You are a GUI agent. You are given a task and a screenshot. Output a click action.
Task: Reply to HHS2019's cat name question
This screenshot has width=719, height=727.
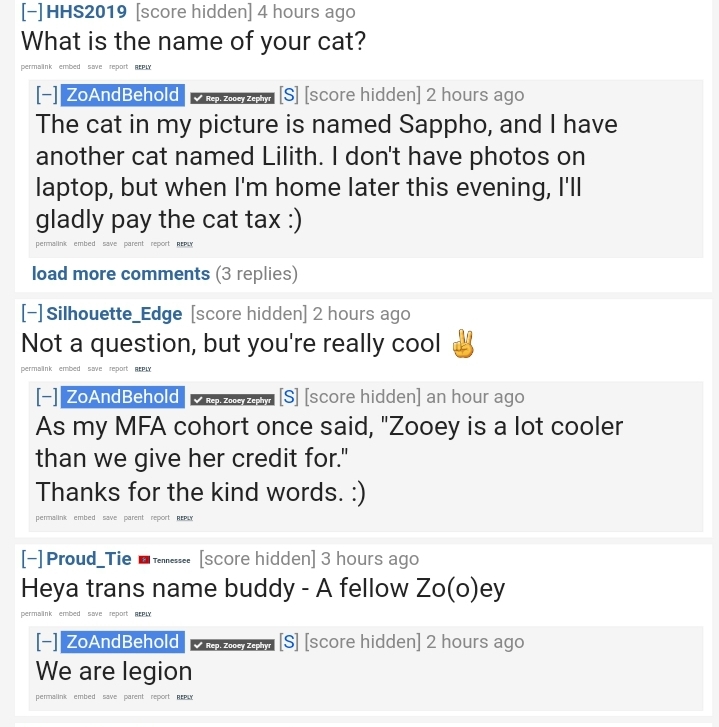[143, 67]
